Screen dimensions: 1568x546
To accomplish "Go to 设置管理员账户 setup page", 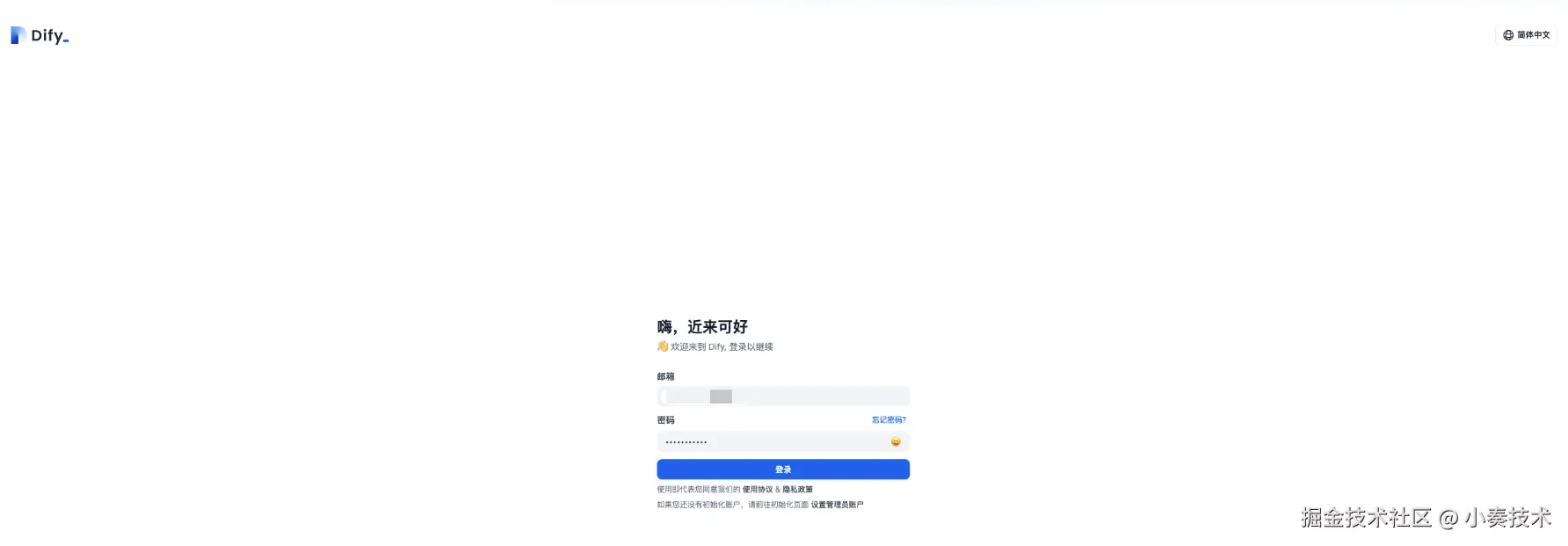I will tap(837, 505).
